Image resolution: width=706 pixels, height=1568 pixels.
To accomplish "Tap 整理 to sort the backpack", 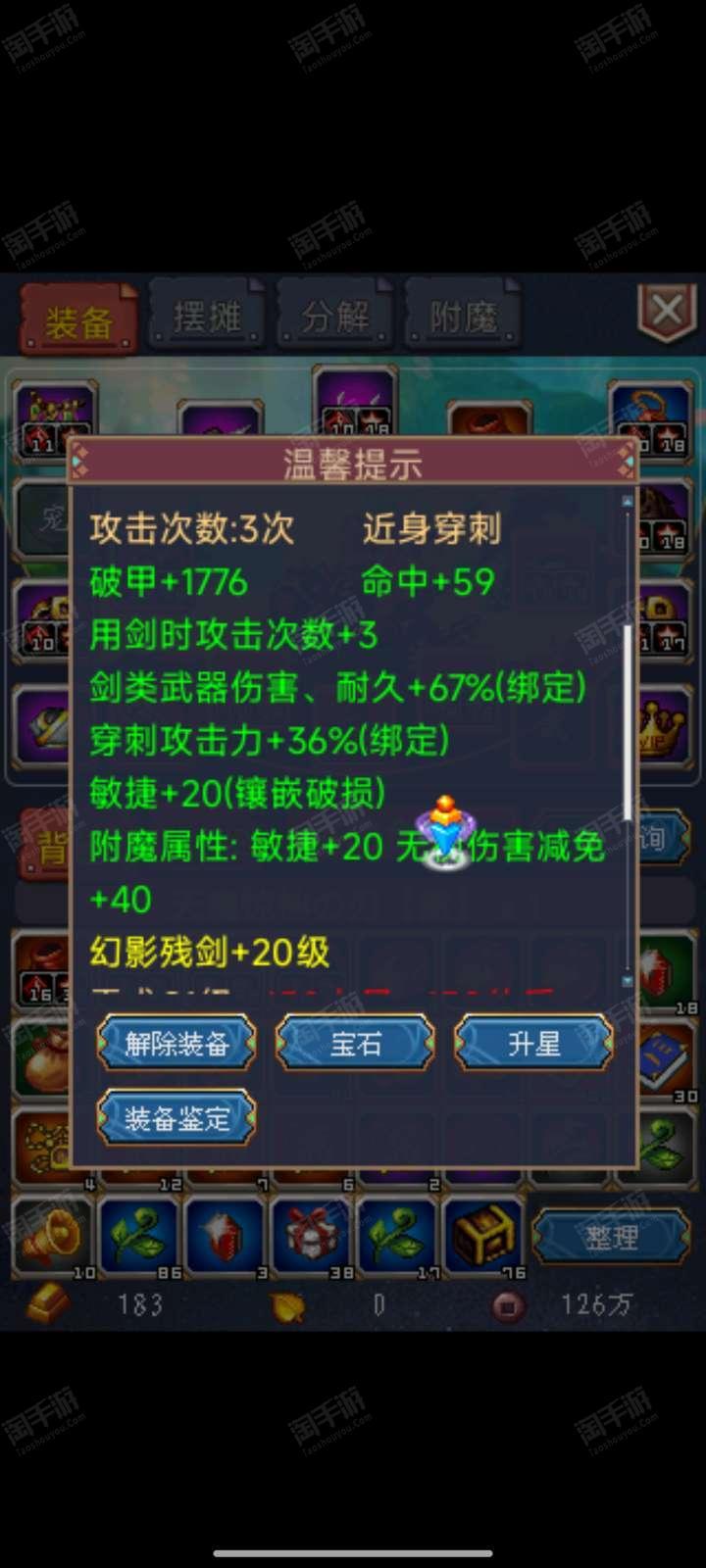I will click(611, 1237).
